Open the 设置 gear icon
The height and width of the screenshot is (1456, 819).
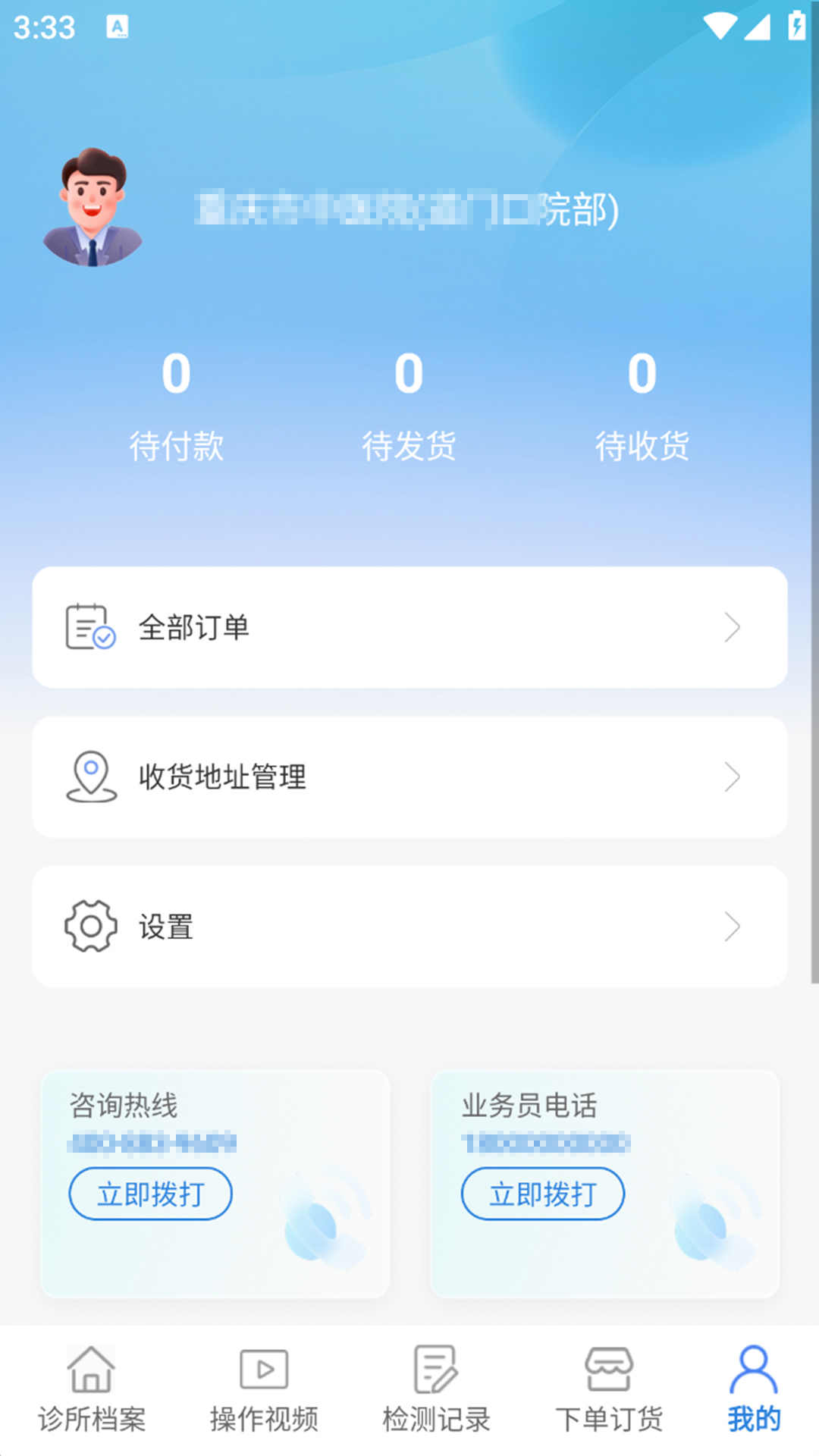pyautogui.click(x=89, y=926)
